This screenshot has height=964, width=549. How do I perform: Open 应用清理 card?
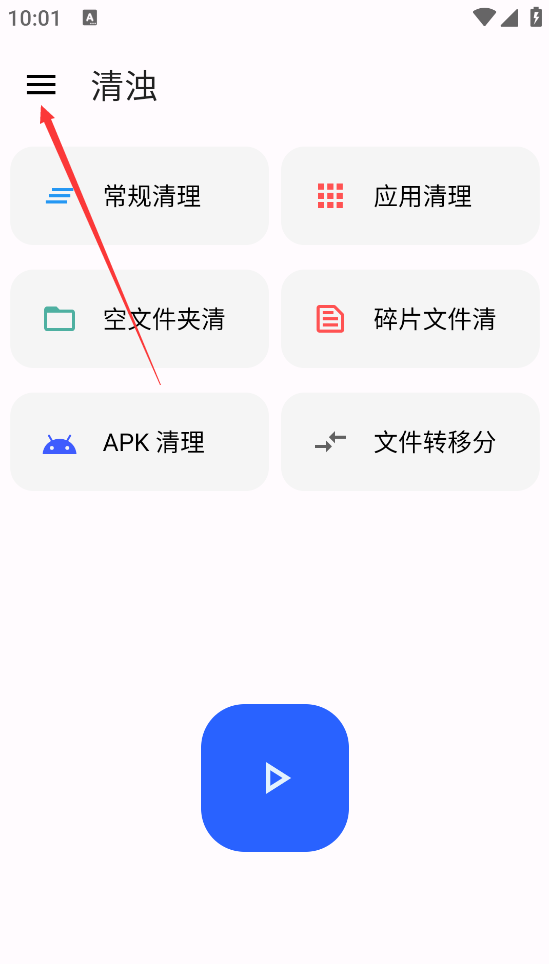pyautogui.click(x=410, y=196)
